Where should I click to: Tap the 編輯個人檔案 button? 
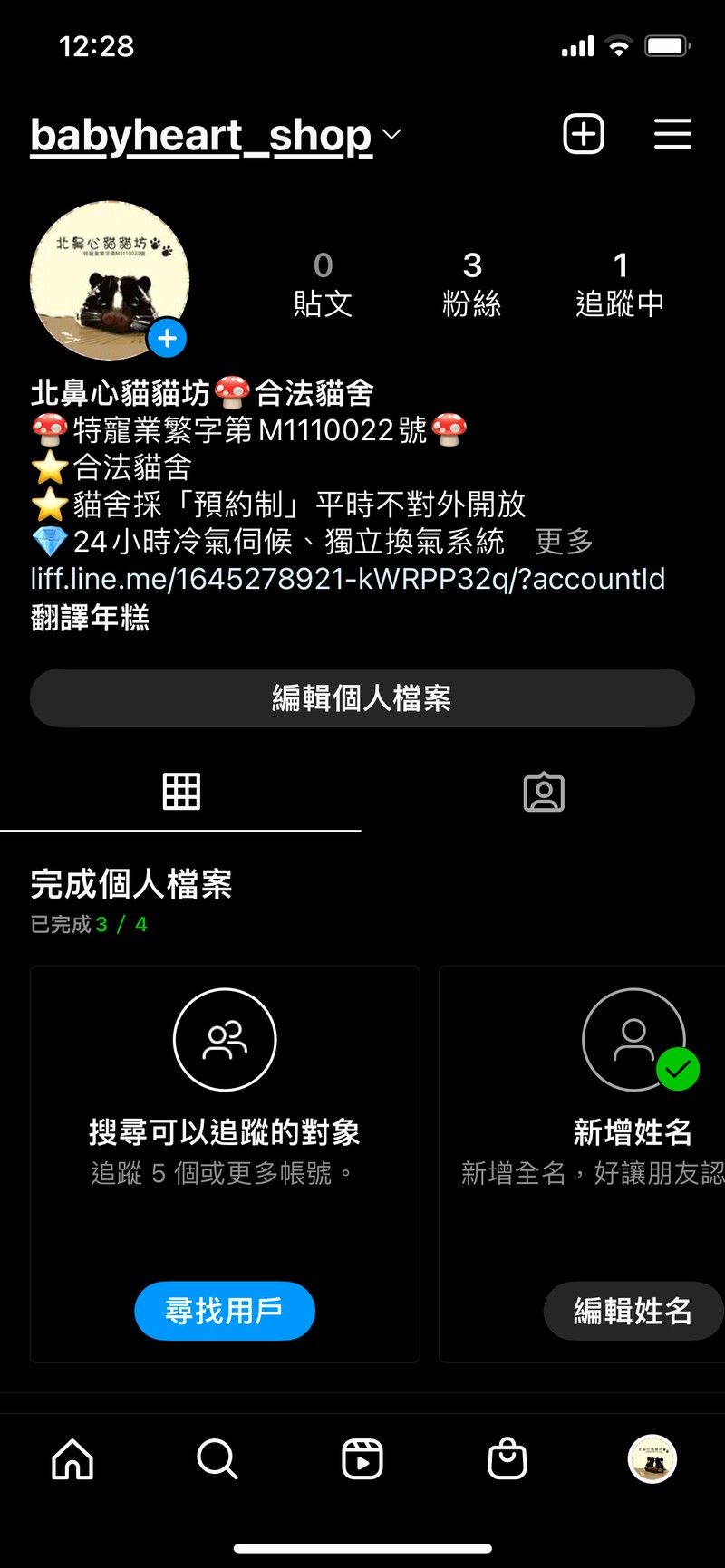362,698
